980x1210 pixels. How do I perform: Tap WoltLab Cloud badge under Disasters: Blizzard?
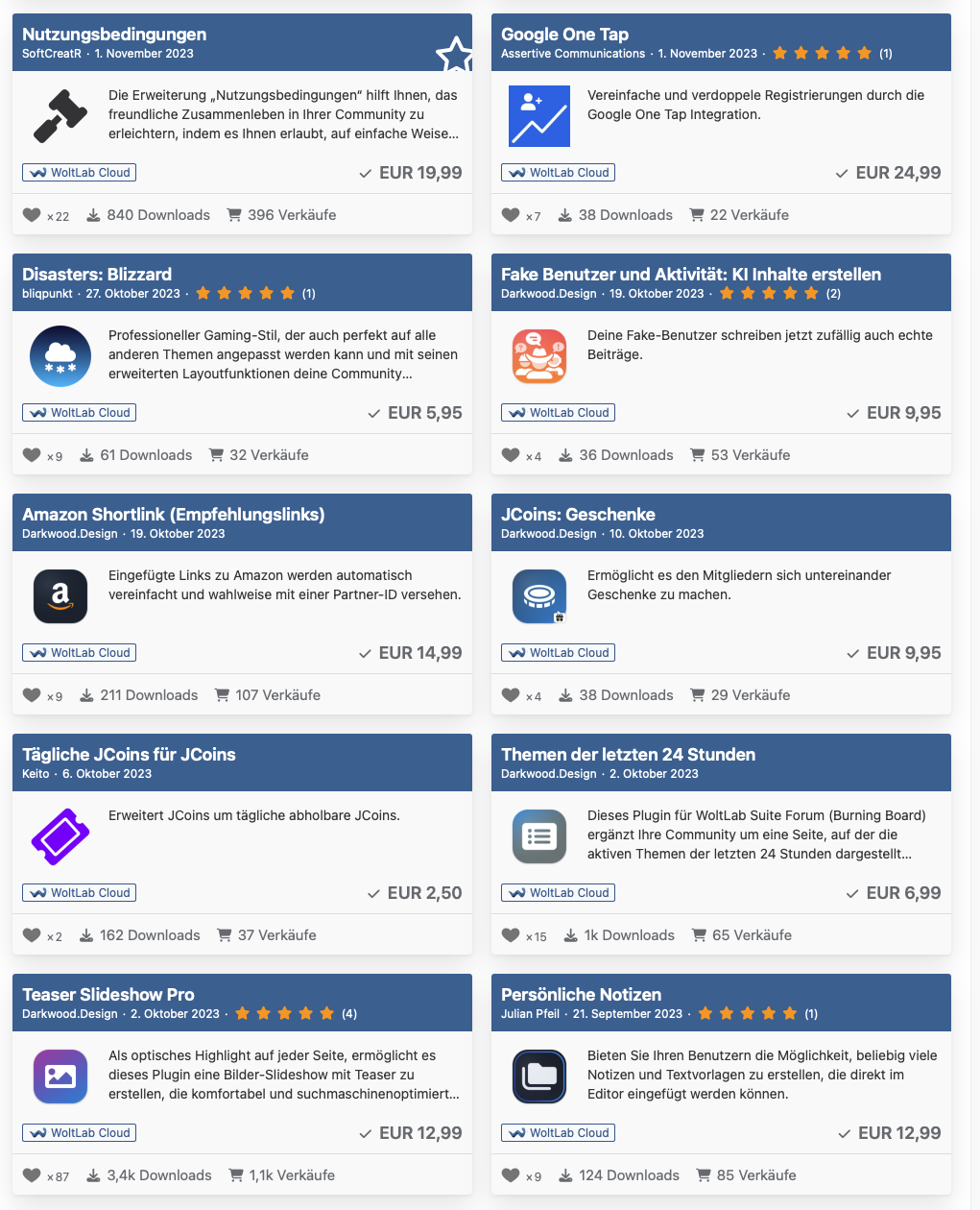80,413
